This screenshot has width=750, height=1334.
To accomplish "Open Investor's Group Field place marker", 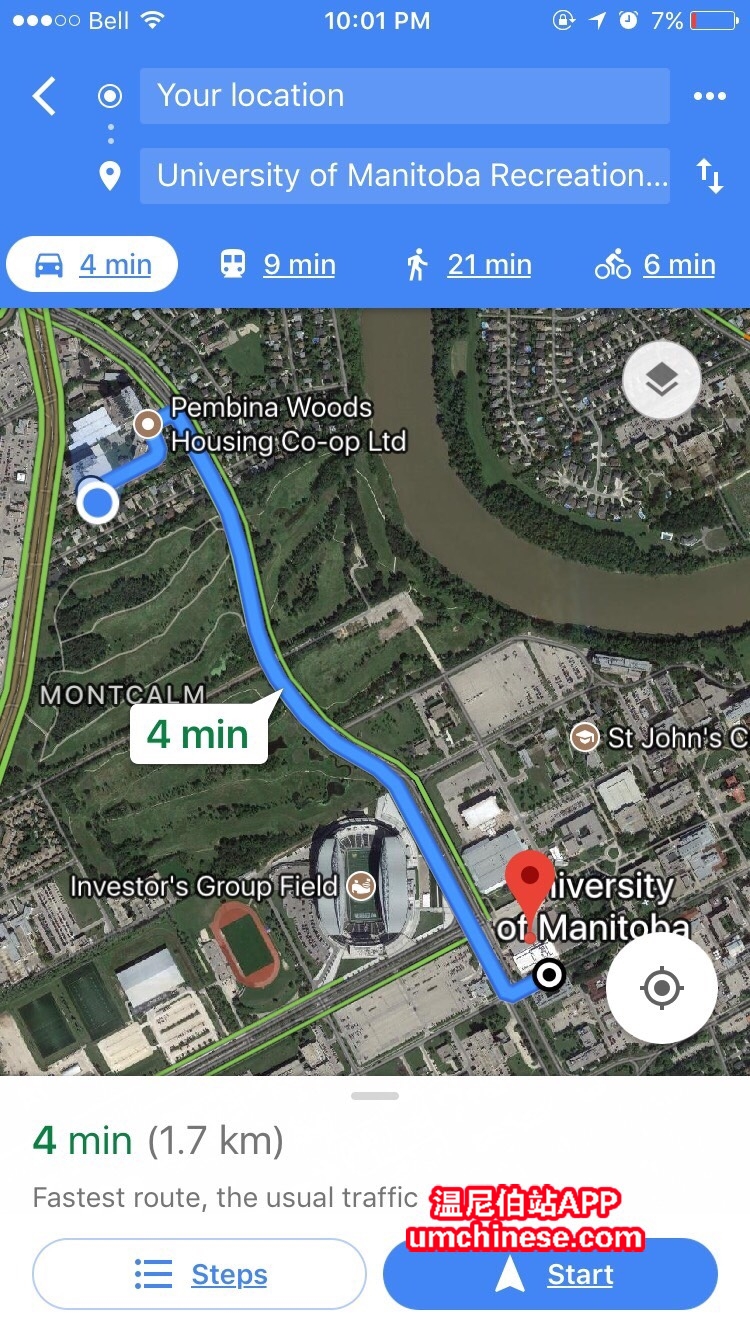I will tap(360, 885).
